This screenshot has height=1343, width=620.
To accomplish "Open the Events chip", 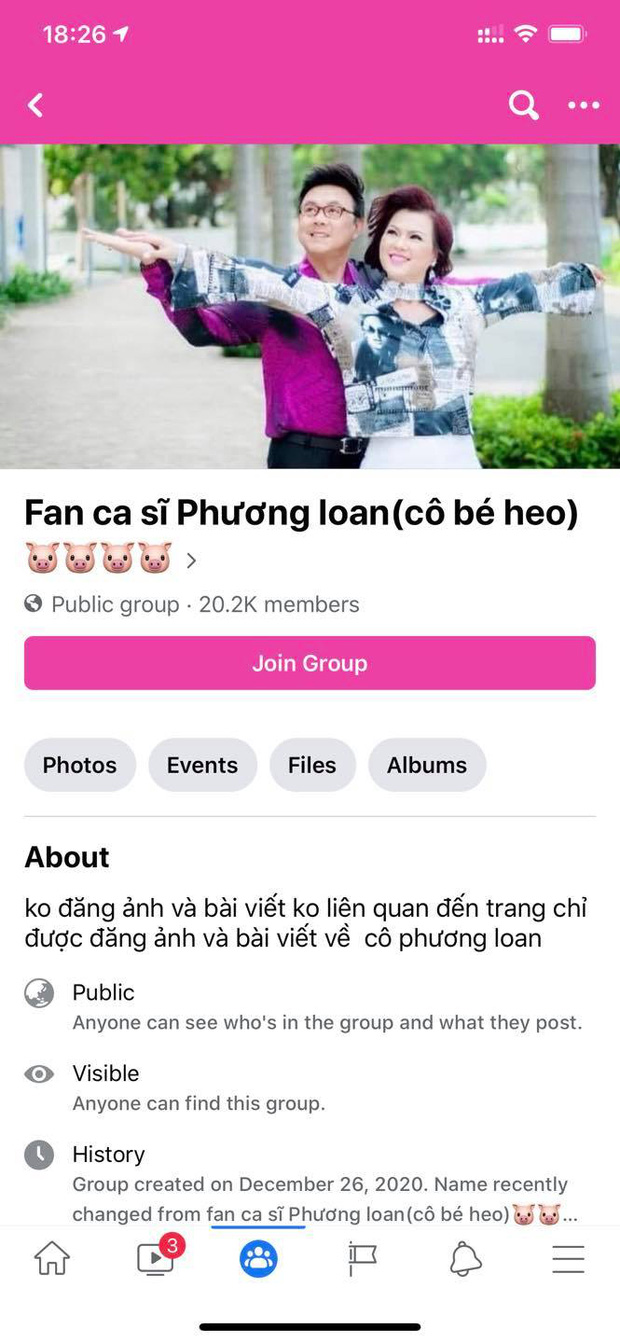I will click(202, 765).
